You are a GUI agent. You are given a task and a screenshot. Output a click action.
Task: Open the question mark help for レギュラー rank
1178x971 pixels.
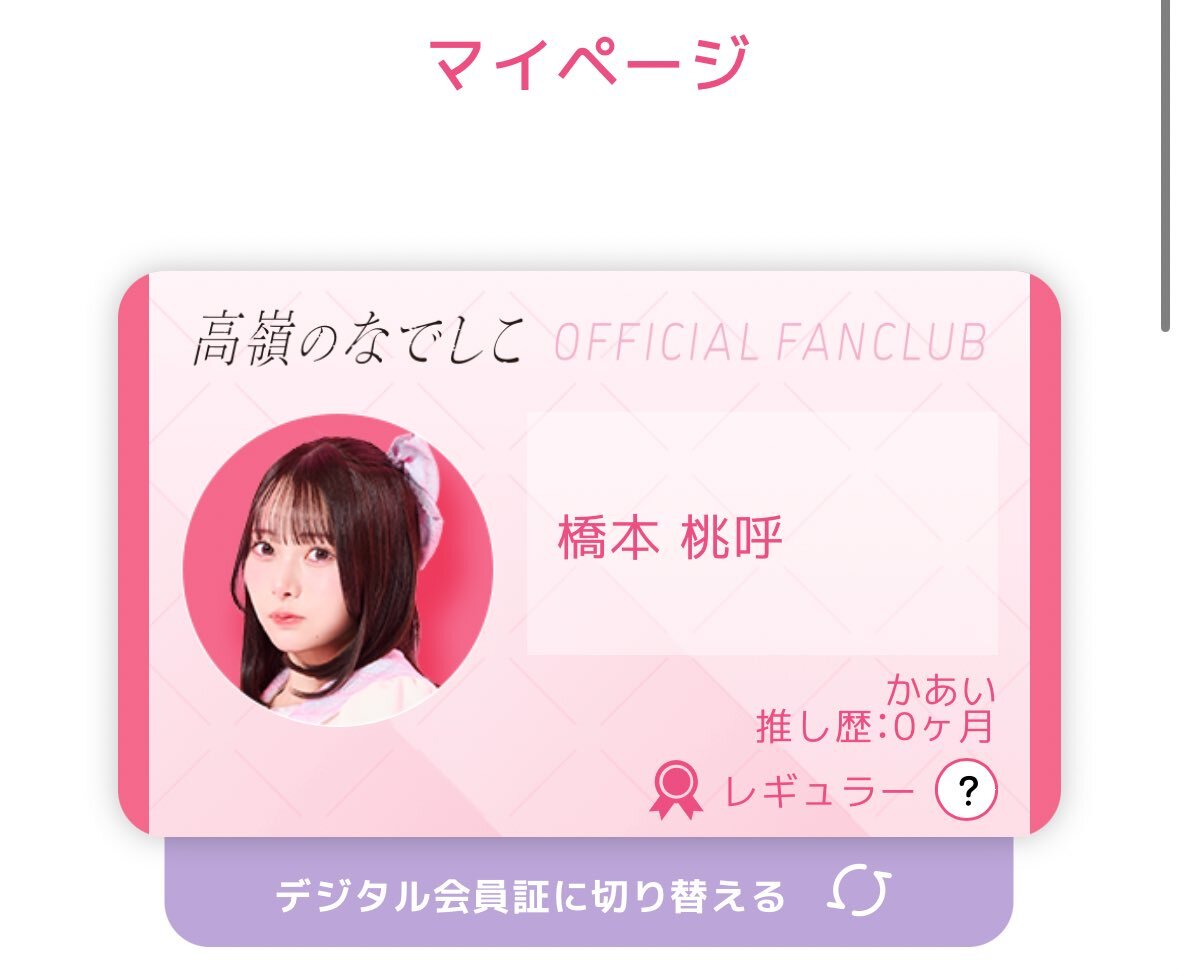coord(966,791)
